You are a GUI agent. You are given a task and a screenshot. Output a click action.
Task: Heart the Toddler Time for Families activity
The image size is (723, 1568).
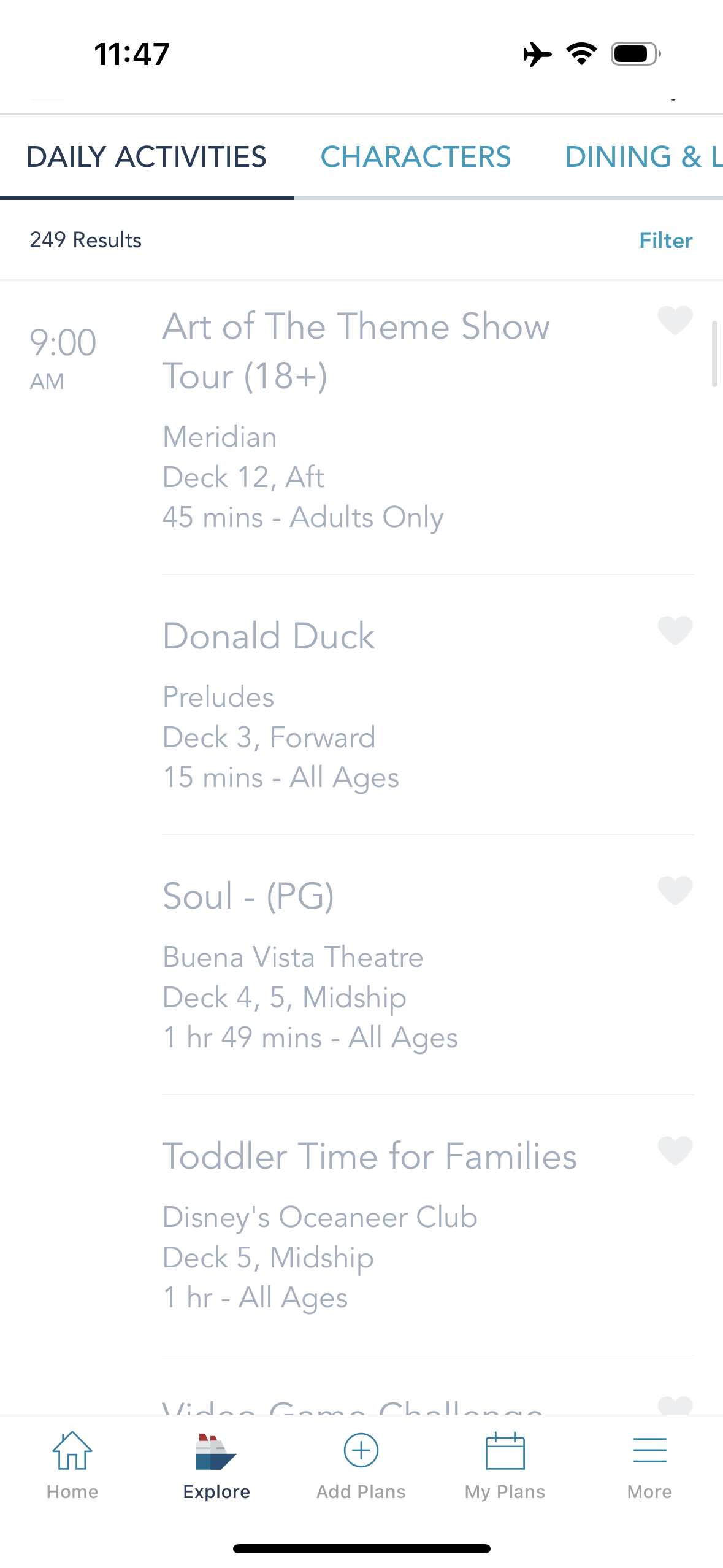(675, 1151)
